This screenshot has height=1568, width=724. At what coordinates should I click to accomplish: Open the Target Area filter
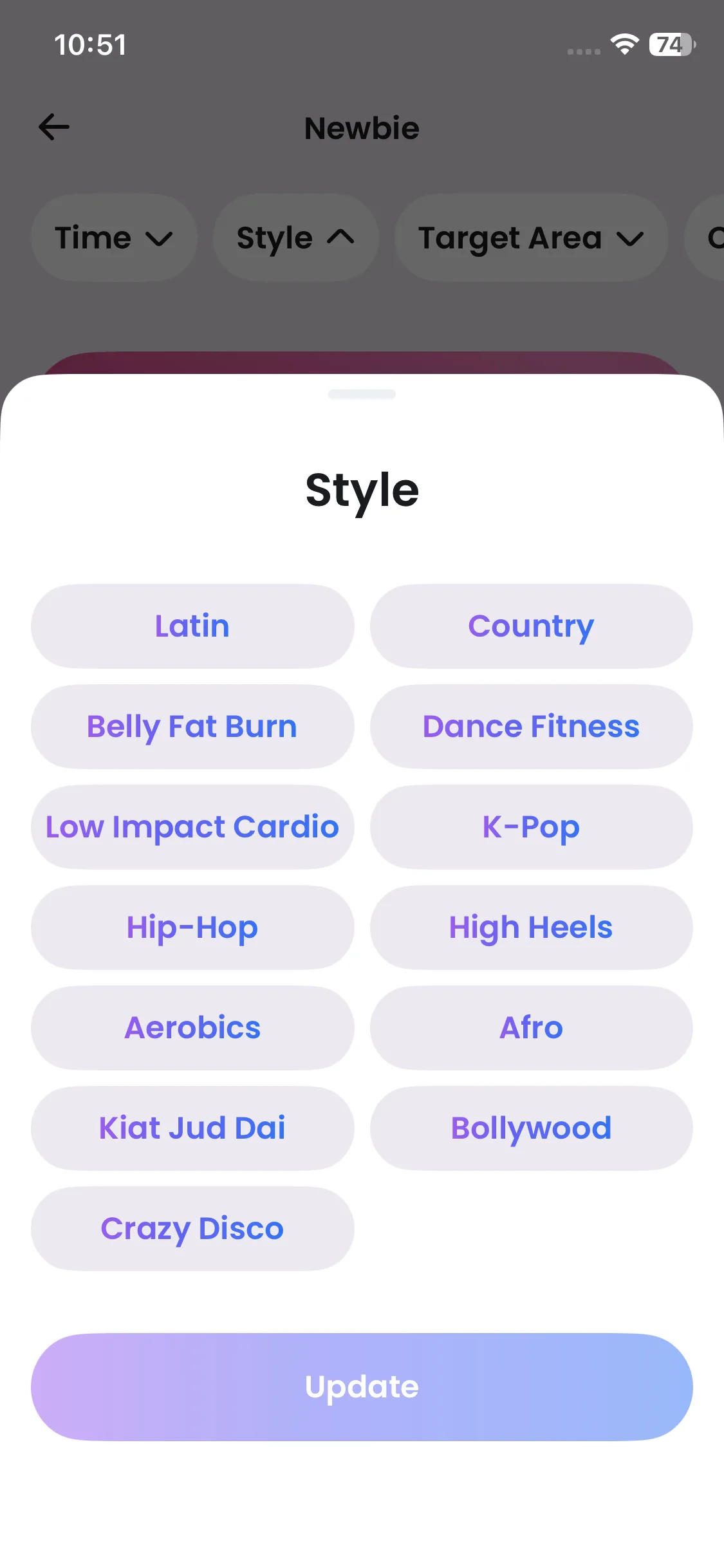(x=531, y=238)
